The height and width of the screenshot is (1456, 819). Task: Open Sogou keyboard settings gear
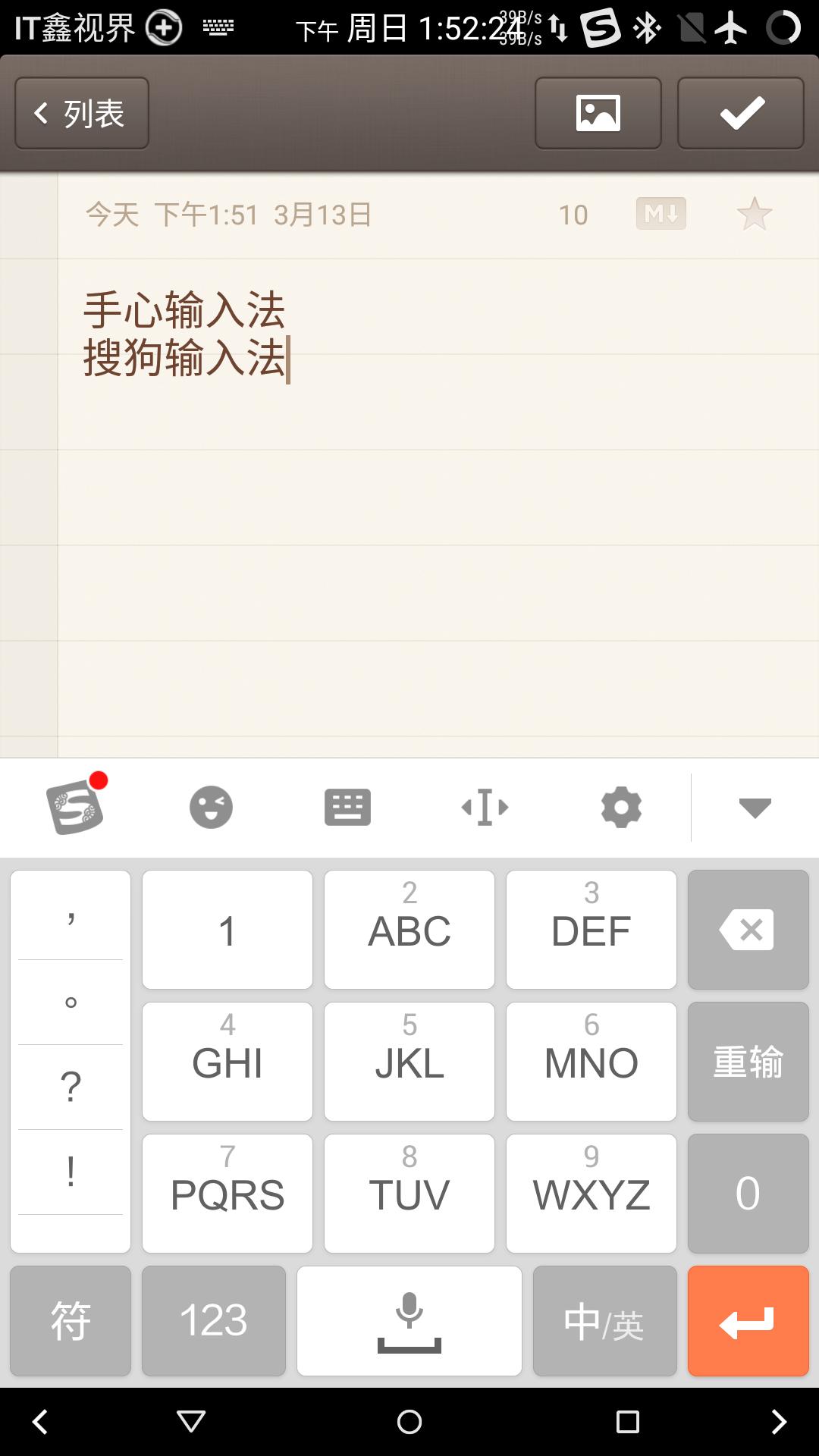pyautogui.click(x=620, y=806)
